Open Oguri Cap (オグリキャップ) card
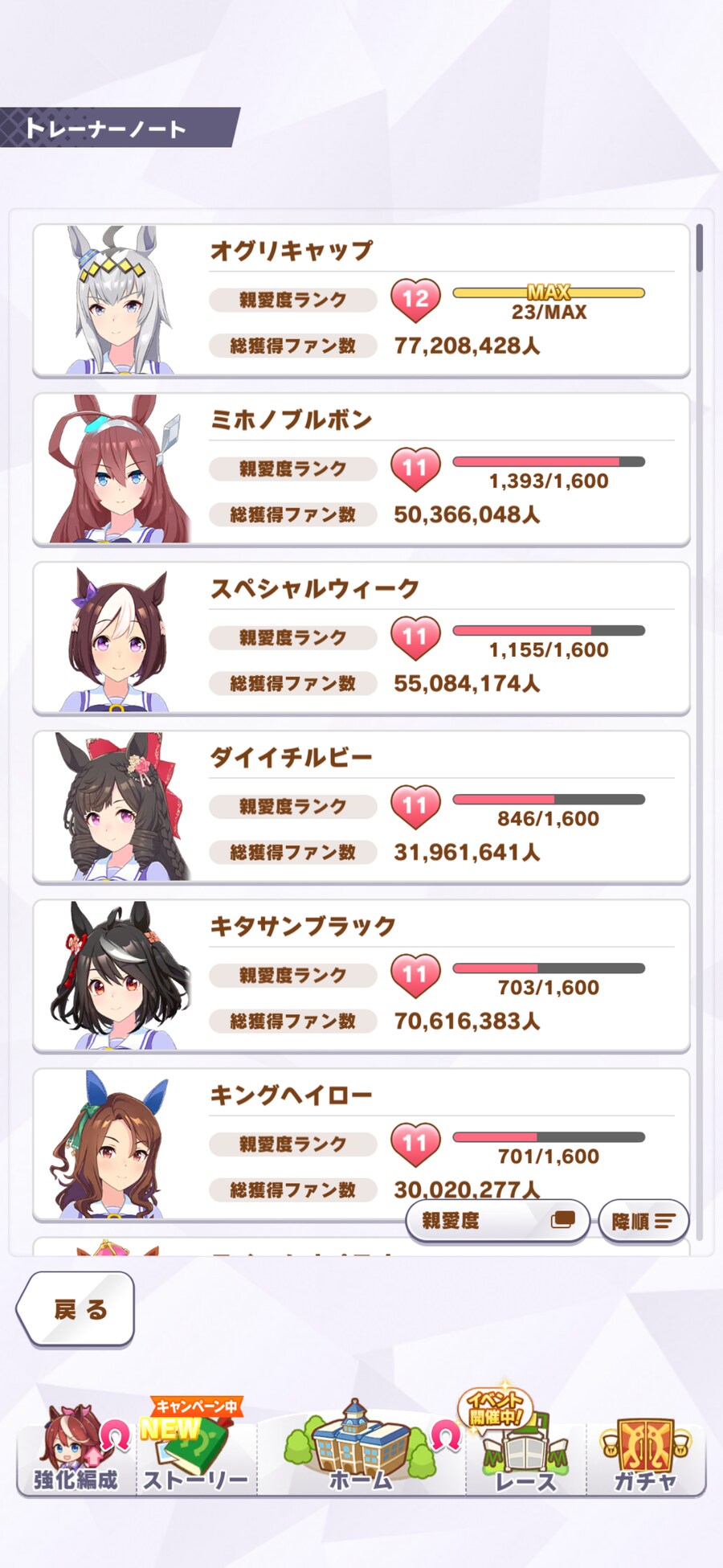Image resolution: width=723 pixels, height=1568 pixels. click(x=361, y=301)
